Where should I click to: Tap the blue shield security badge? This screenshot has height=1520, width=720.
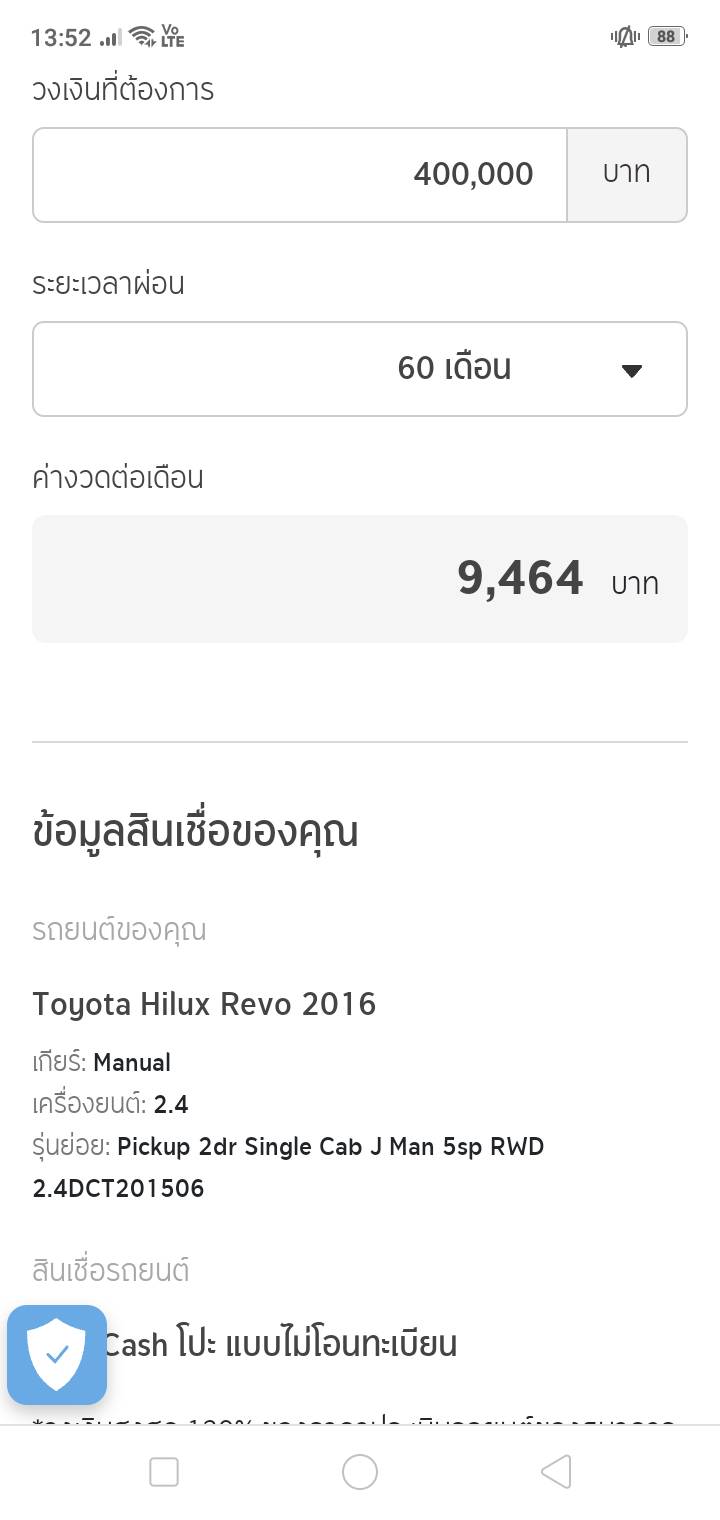coord(57,1355)
